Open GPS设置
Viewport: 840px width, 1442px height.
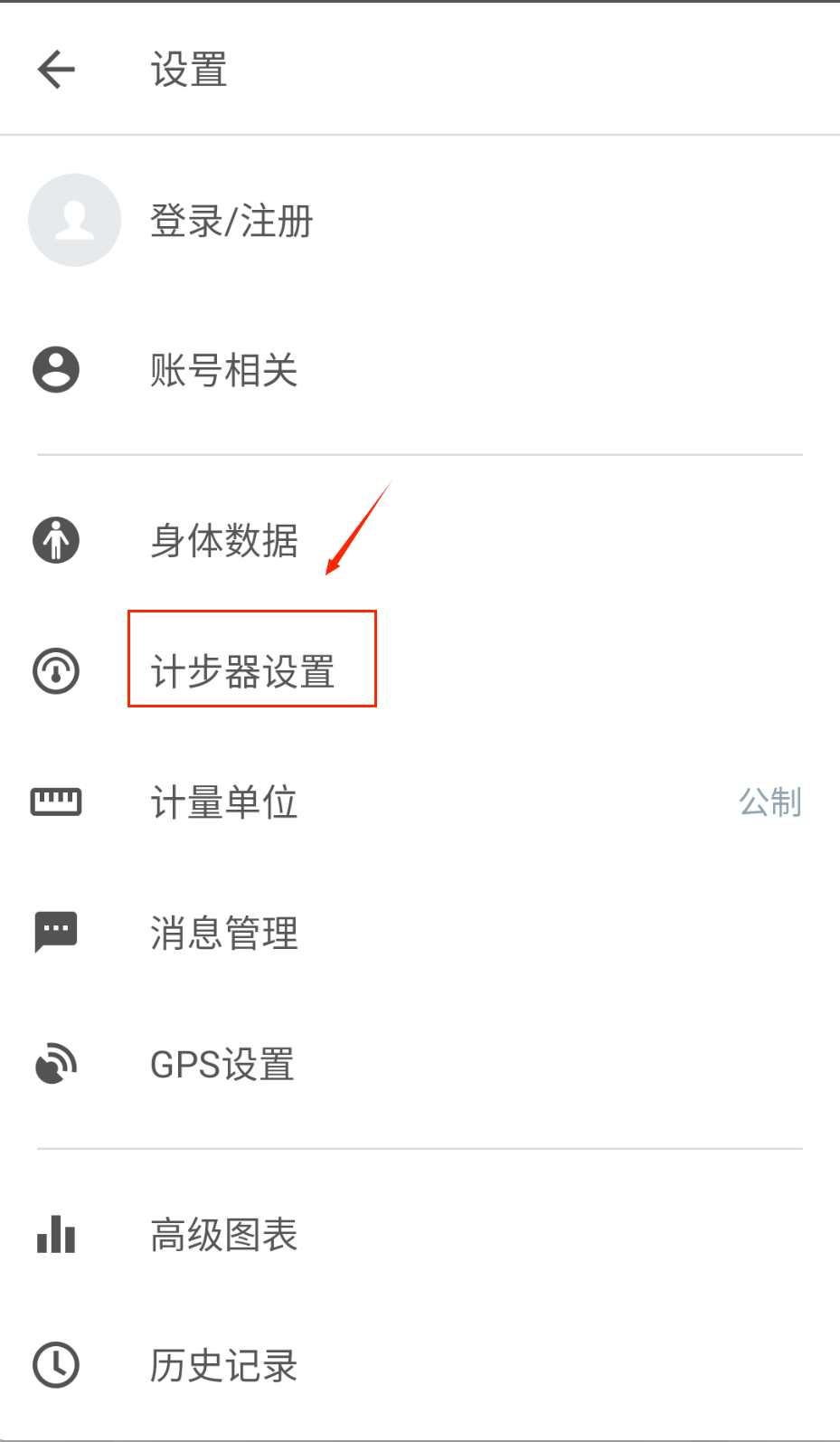coord(420,1064)
